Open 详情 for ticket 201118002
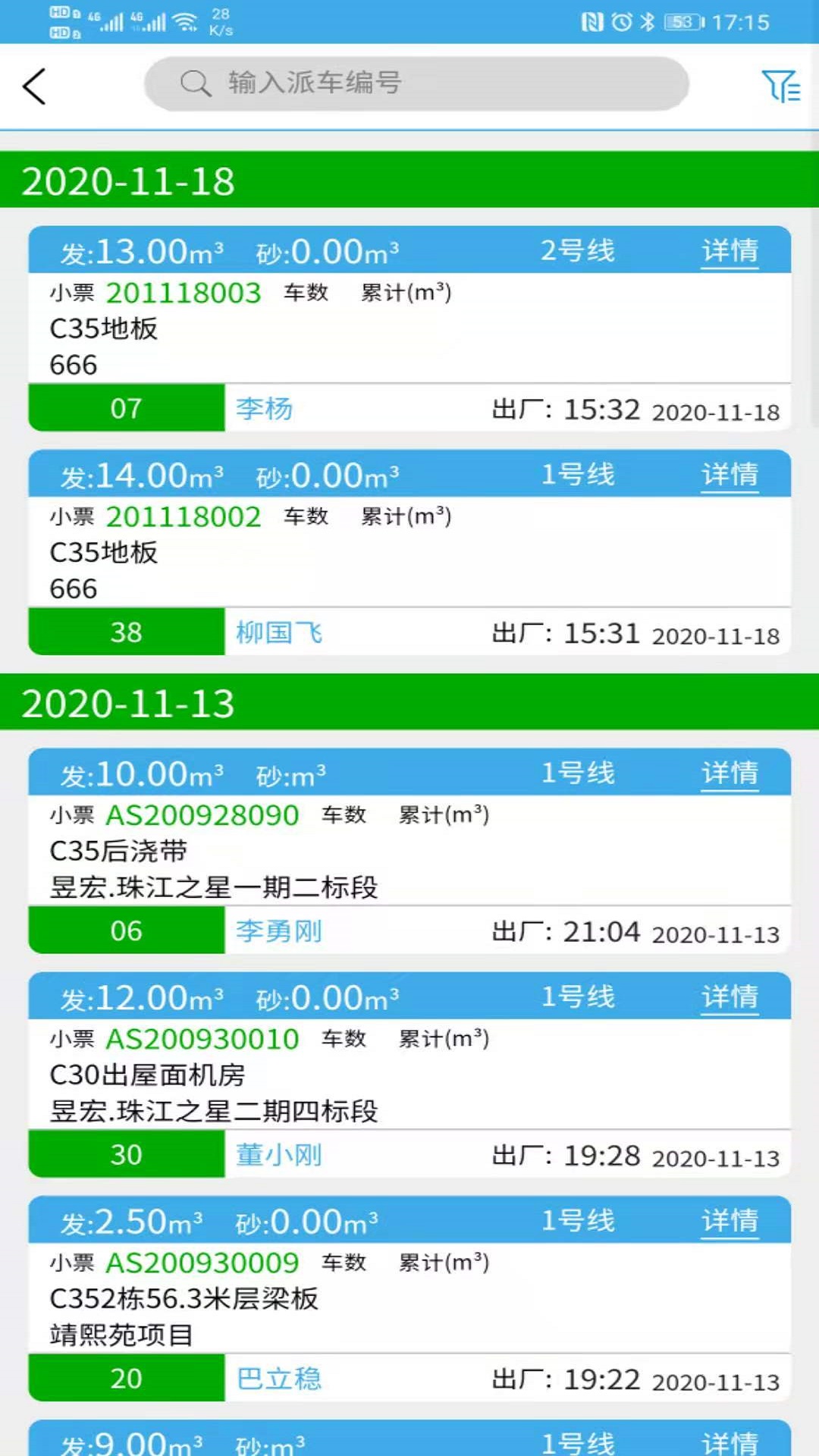The width and height of the screenshot is (819, 1456). [x=729, y=475]
